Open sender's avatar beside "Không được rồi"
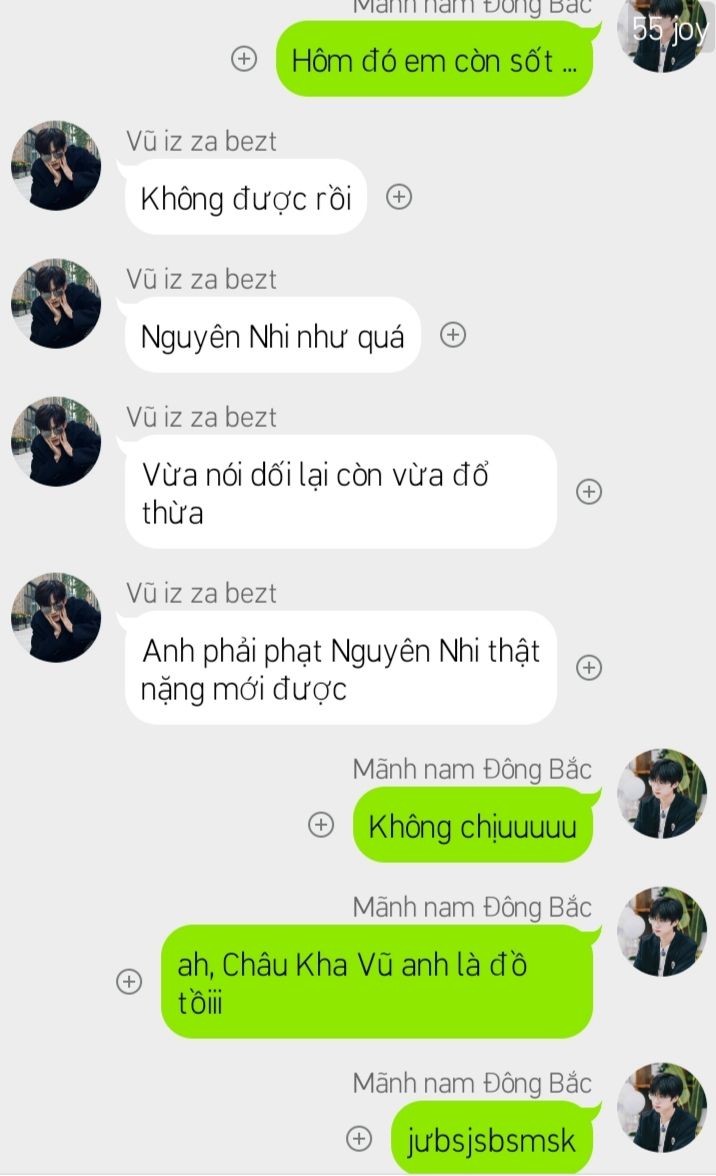 pos(56,166)
